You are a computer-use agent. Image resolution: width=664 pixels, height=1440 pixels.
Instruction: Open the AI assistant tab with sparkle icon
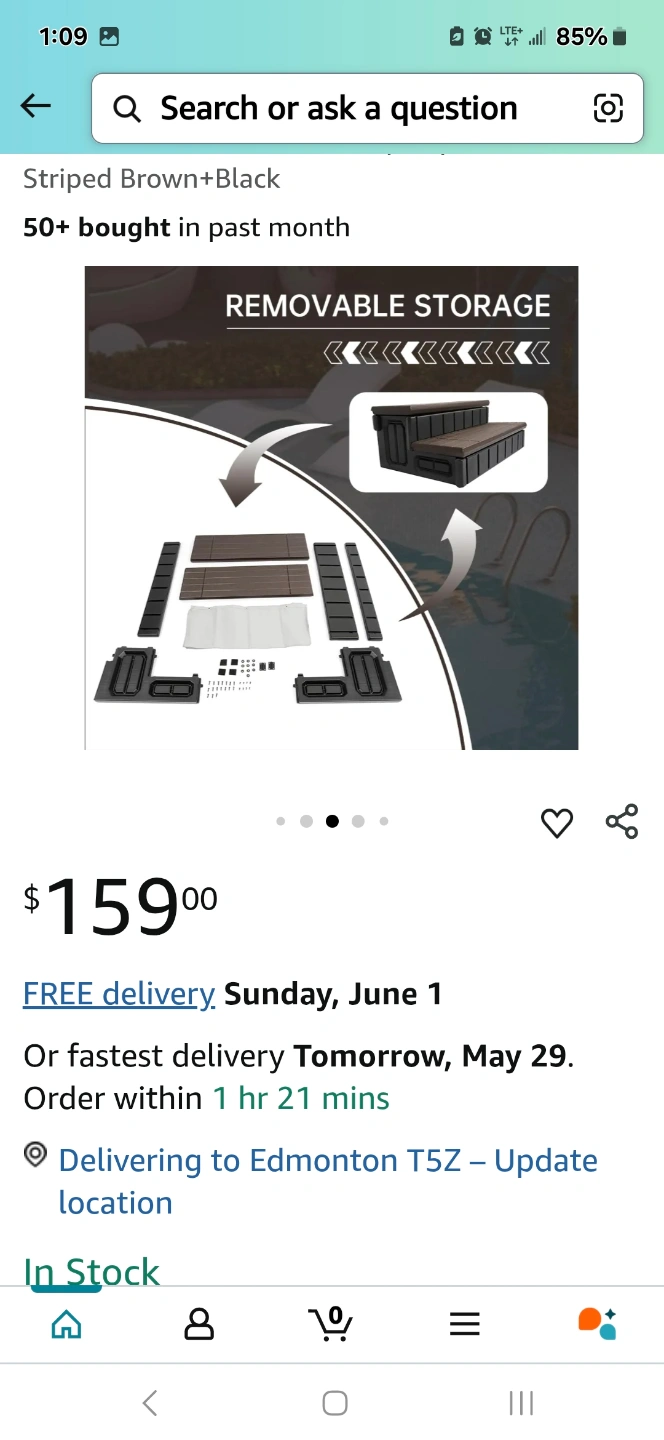coord(597,1323)
